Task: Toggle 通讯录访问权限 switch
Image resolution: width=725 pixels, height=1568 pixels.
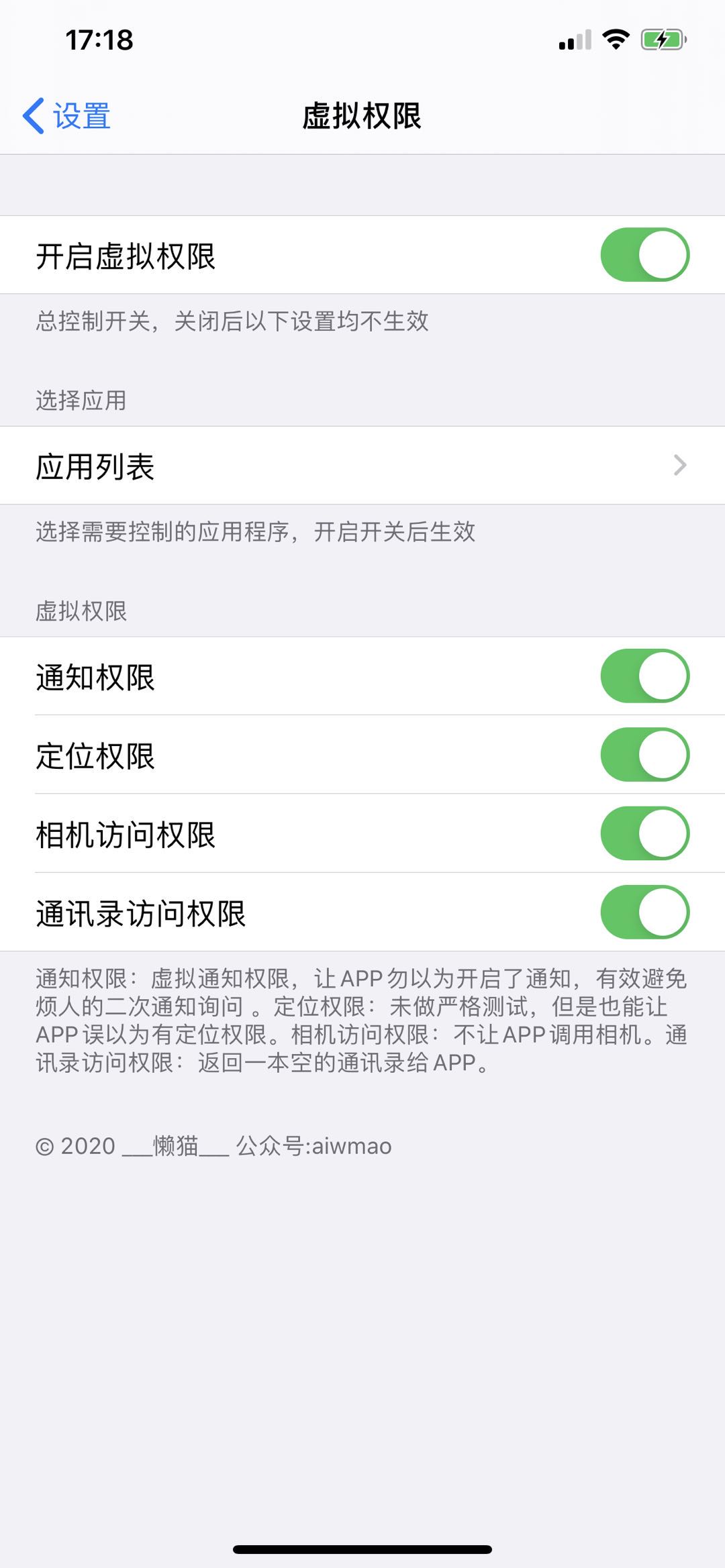Action: (644, 912)
